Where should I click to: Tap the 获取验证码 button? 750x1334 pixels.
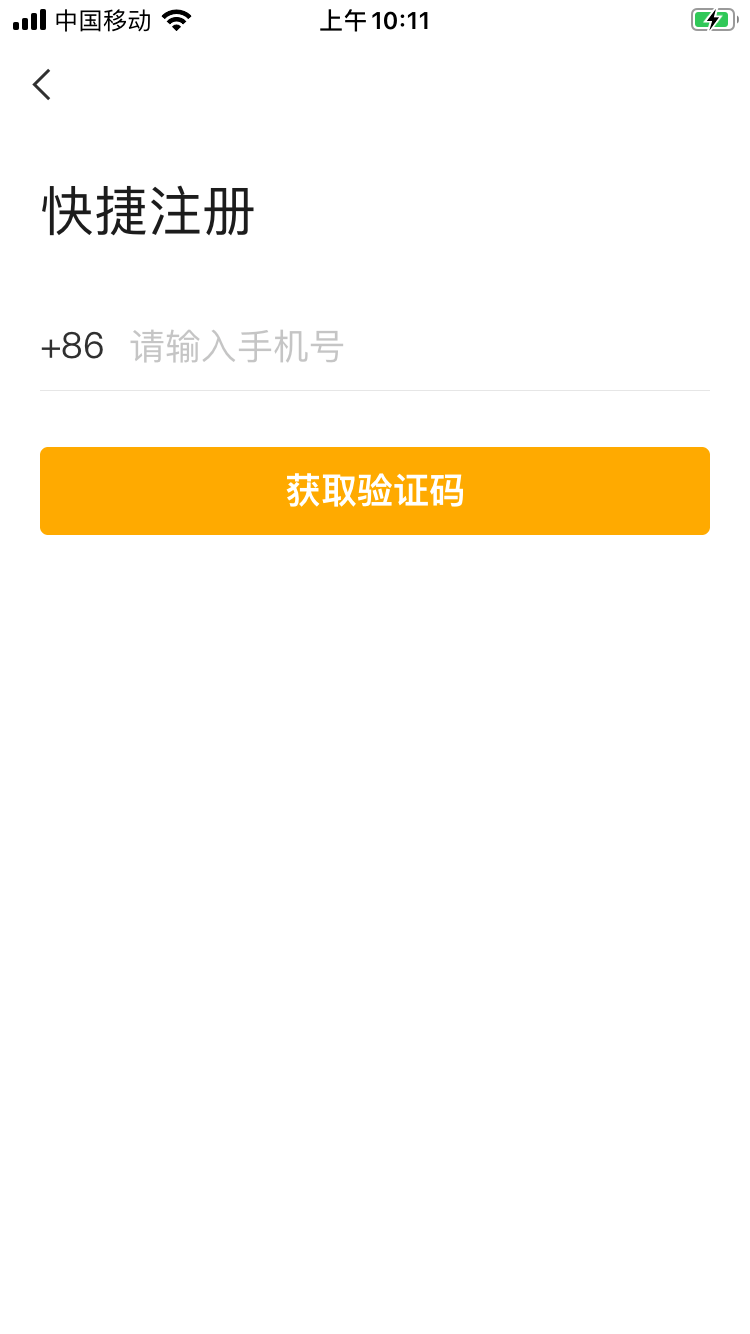click(x=375, y=491)
